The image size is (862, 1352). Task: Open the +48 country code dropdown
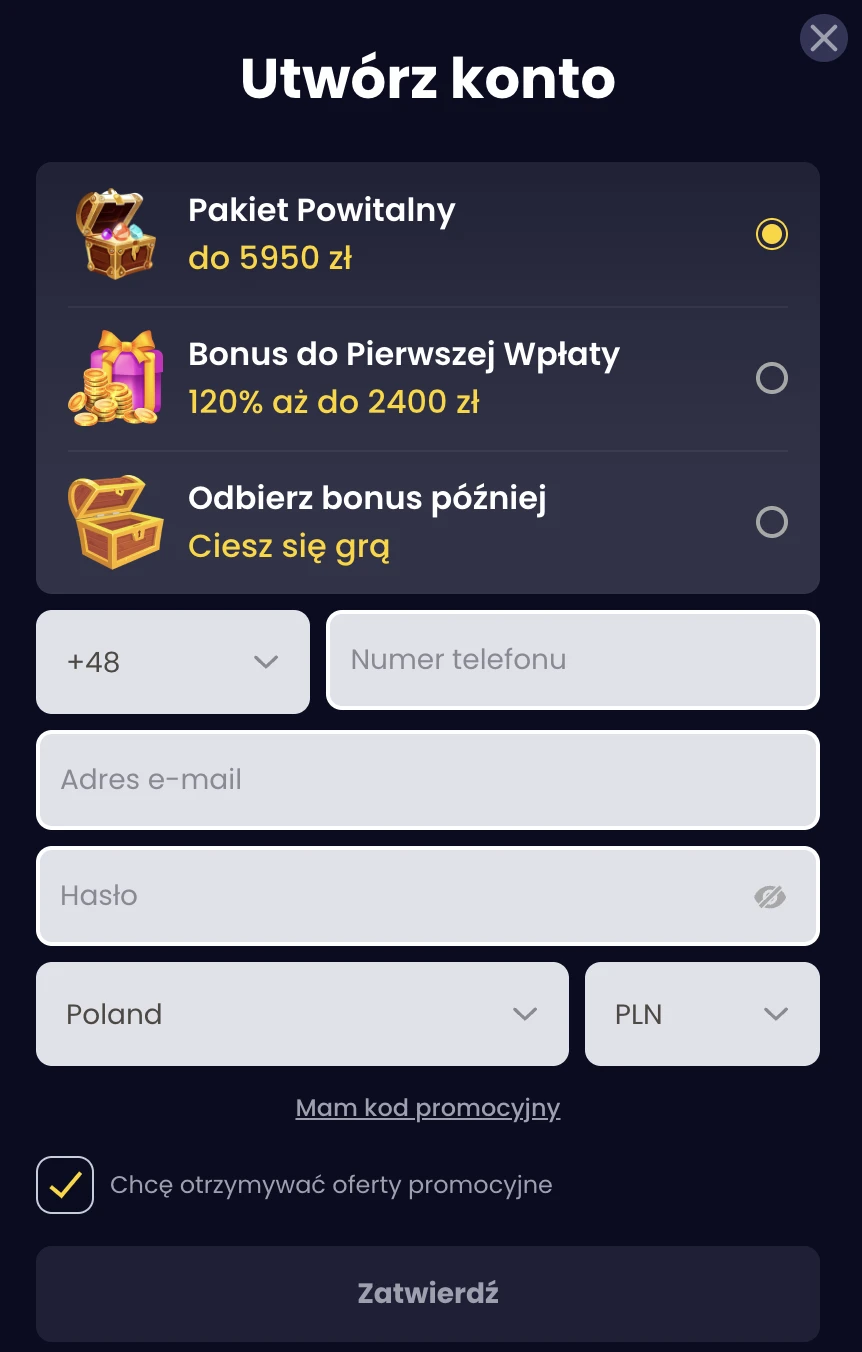point(172,662)
